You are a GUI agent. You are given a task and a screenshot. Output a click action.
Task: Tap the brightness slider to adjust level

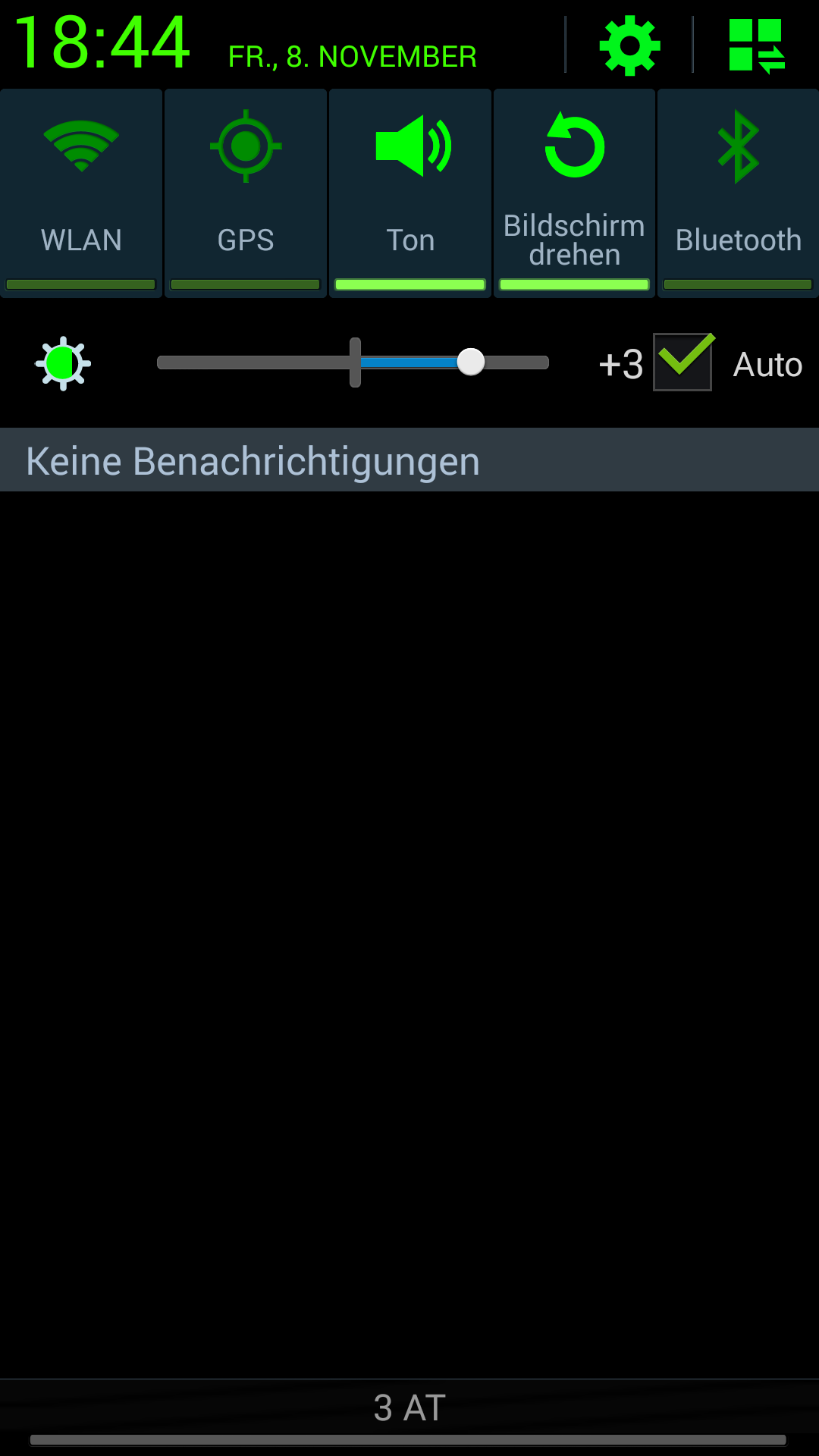pyautogui.click(x=353, y=362)
